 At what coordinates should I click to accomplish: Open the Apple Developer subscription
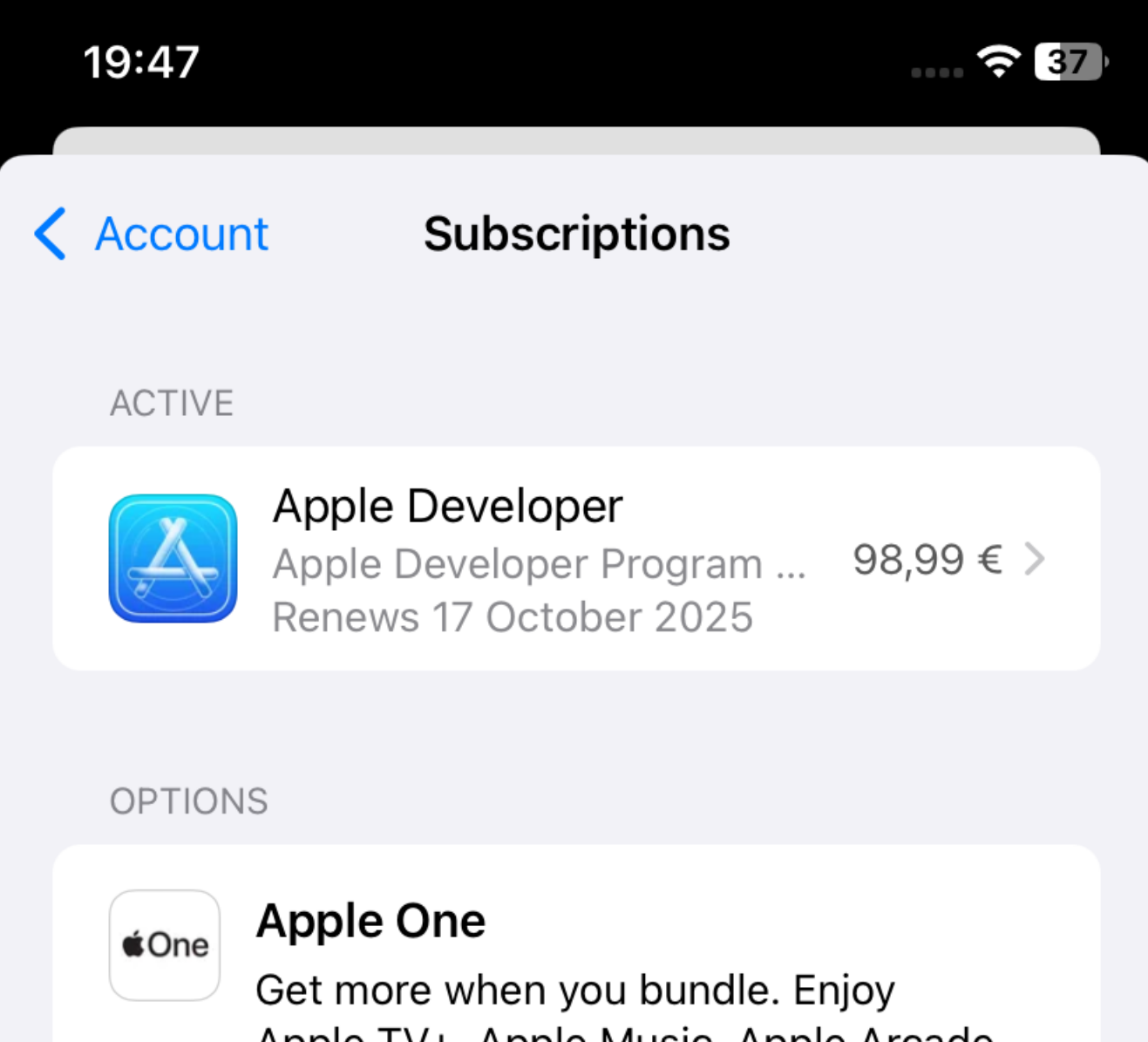tap(575, 559)
